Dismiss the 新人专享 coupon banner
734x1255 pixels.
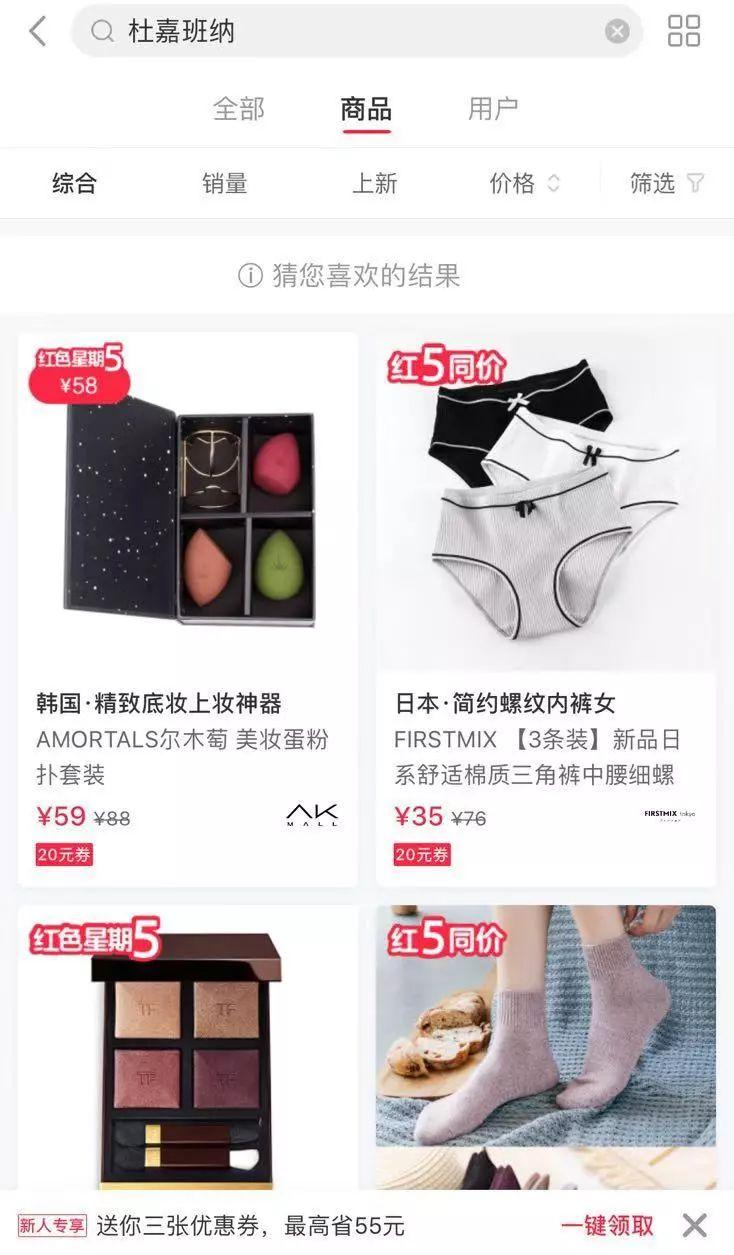point(695,1225)
